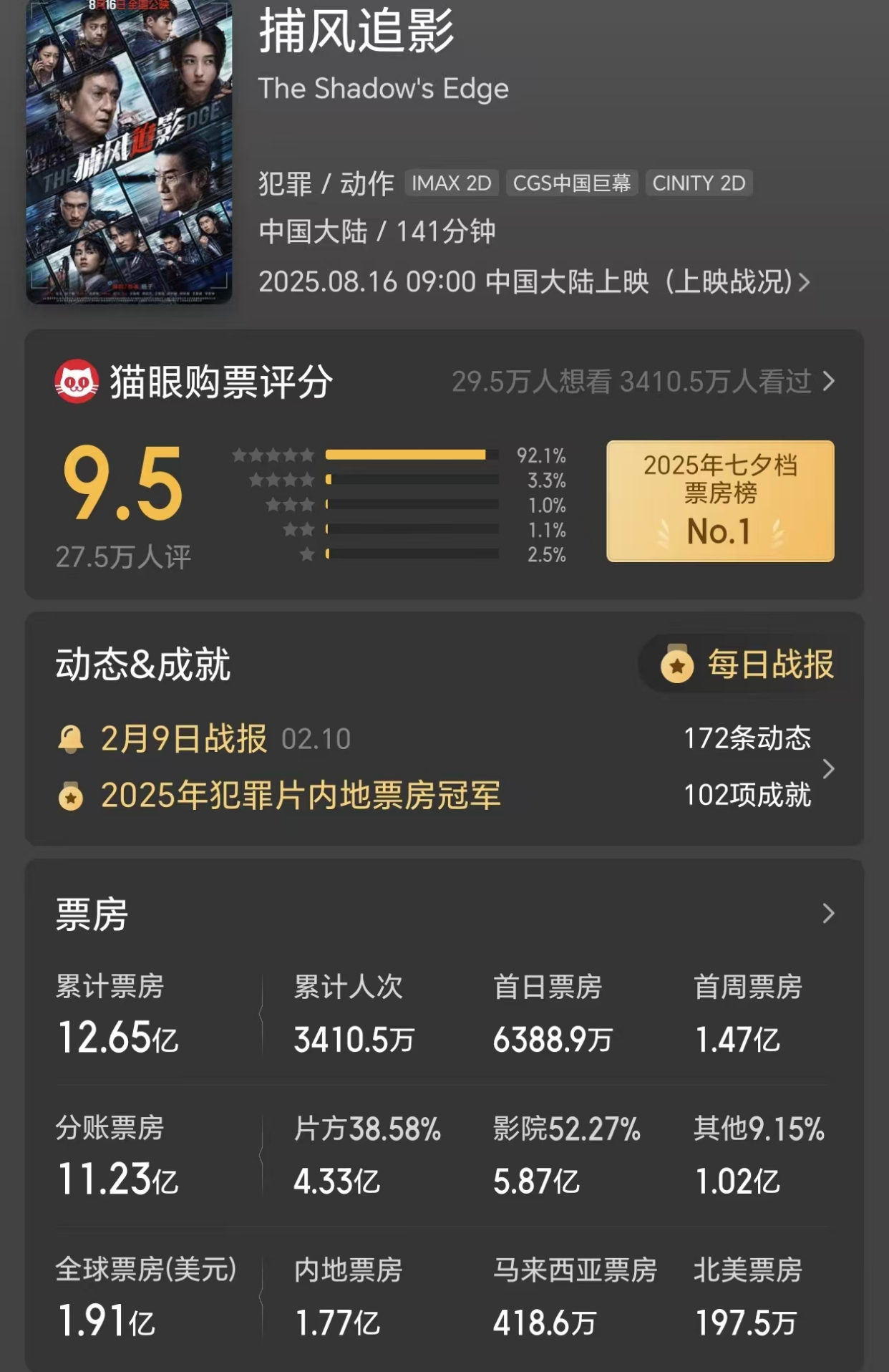Expand the 票房 box office section

pyautogui.click(x=828, y=913)
